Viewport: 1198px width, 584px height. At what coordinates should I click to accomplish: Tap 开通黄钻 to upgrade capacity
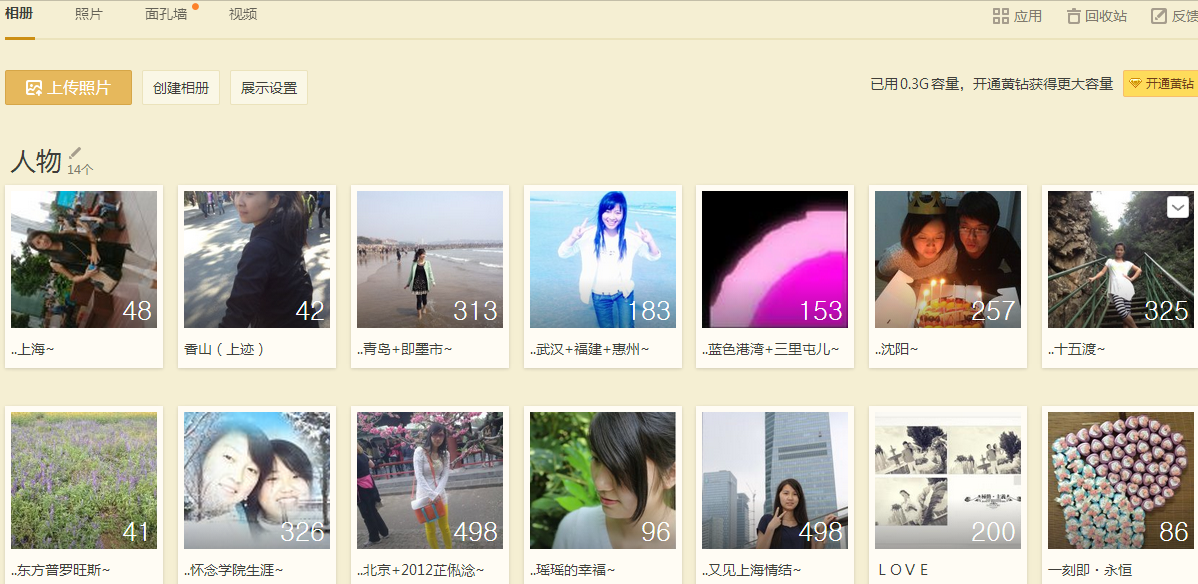click(x=1160, y=84)
